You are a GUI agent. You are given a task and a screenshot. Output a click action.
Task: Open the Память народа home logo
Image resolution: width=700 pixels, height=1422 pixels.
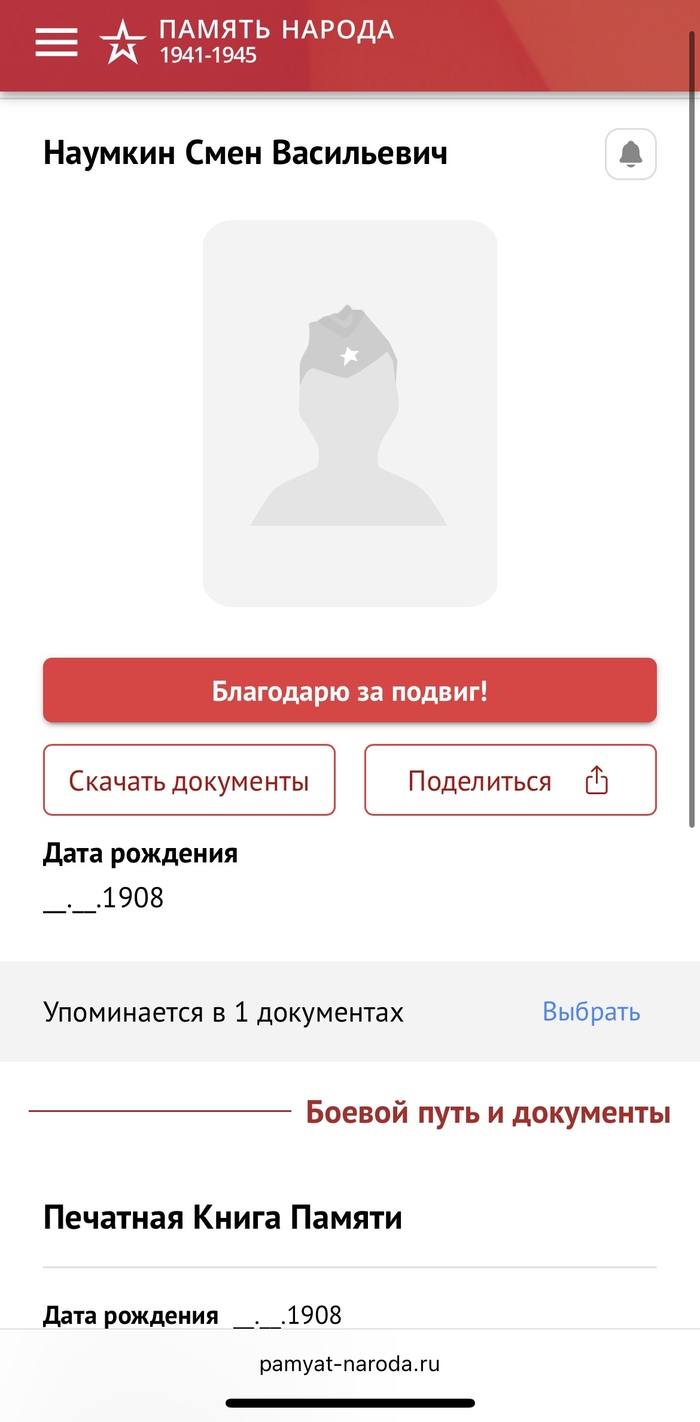(x=247, y=42)
